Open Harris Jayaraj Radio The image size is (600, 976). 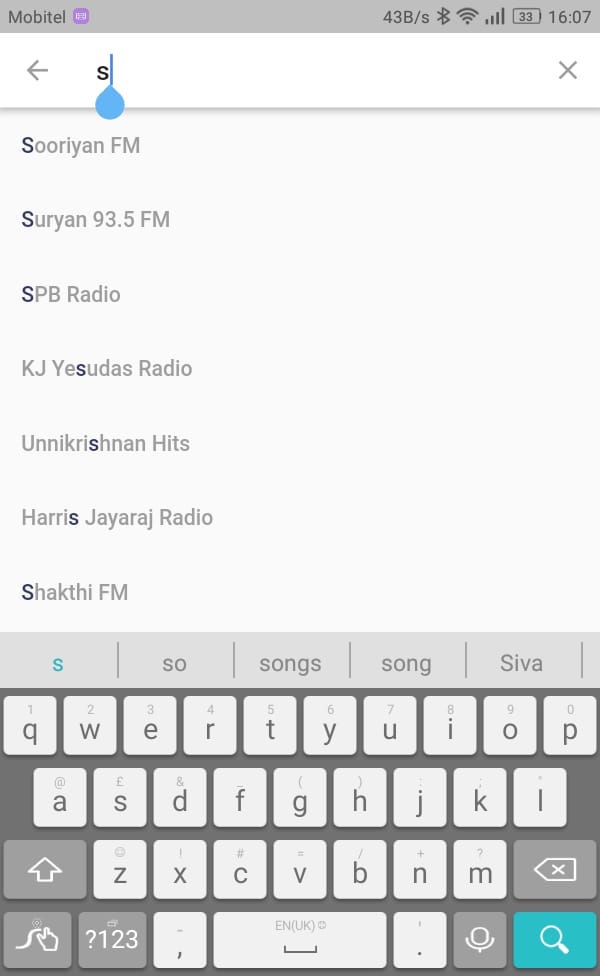click(x=117, y=518)
